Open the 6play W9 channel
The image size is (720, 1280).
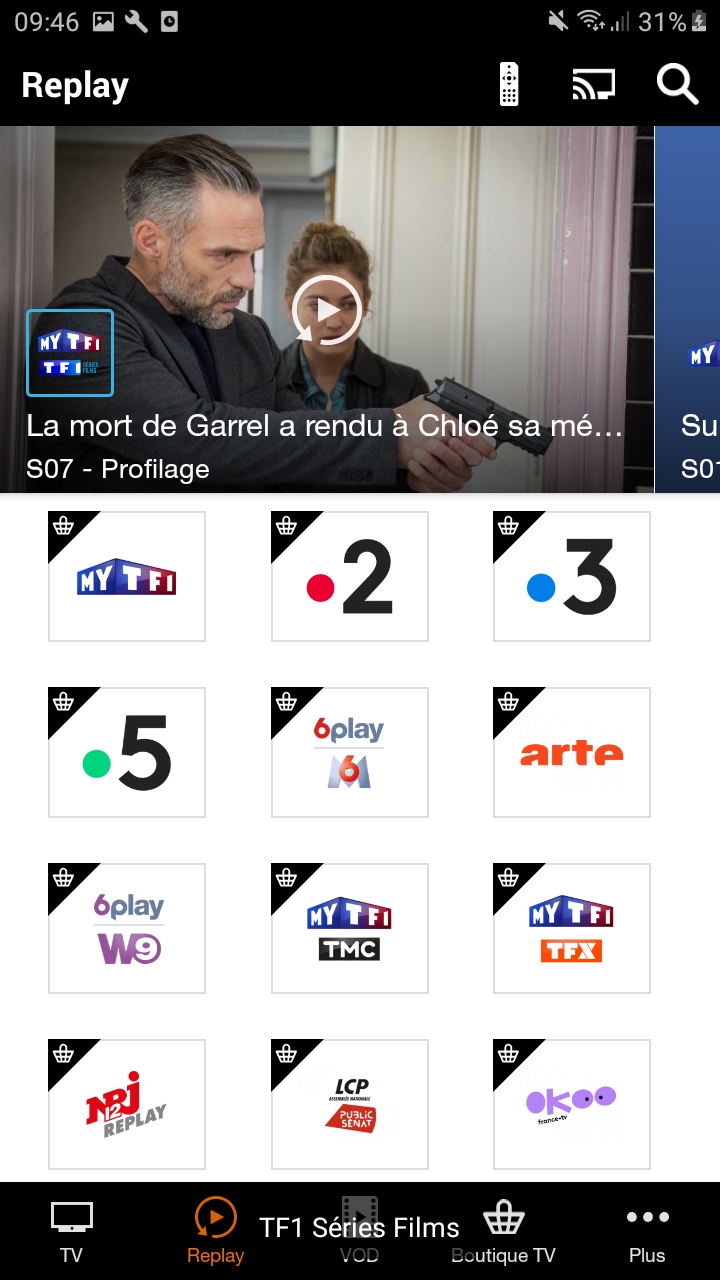pyautogui.click(x=127, y=928)
